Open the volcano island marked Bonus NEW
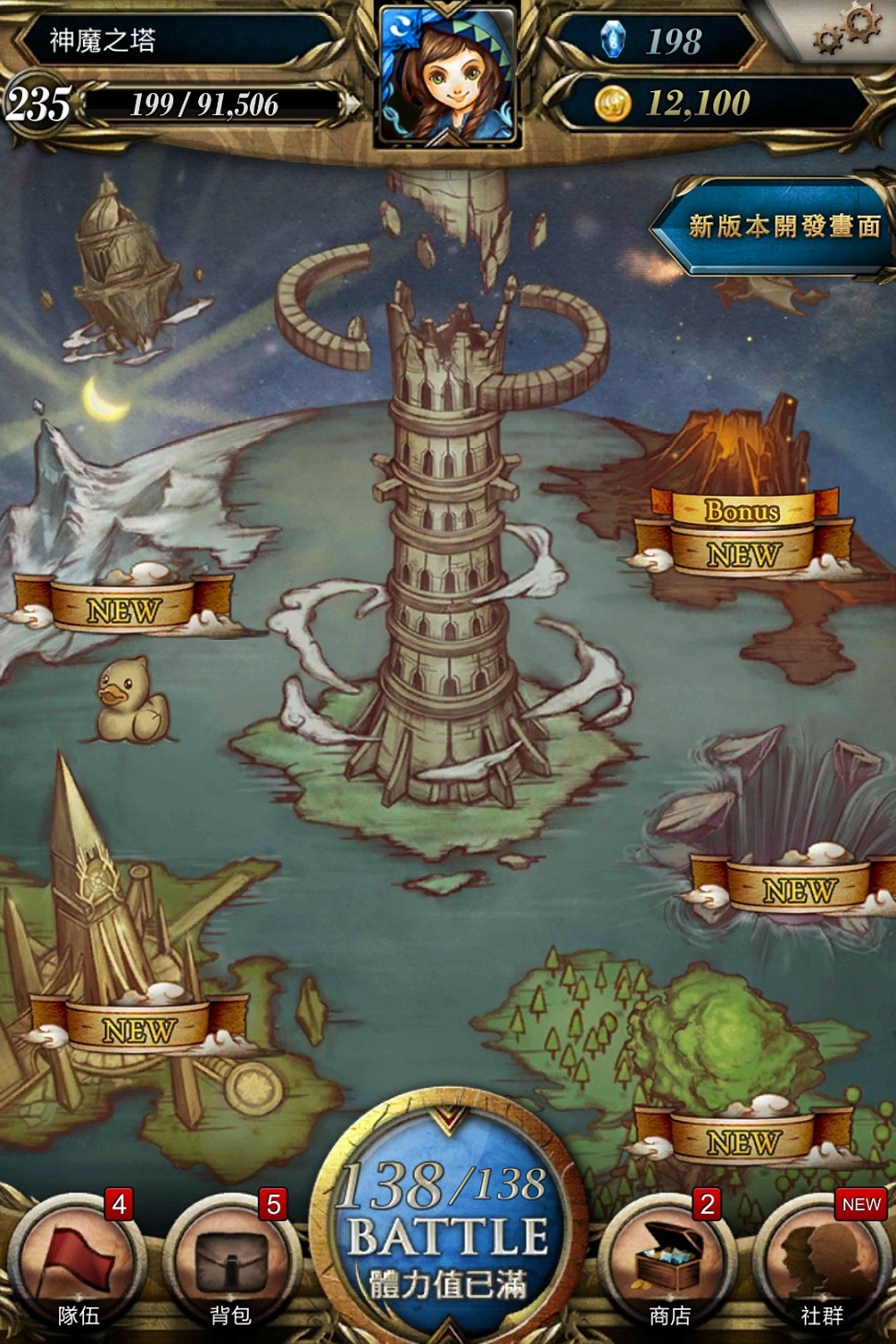 click(743, 535)
